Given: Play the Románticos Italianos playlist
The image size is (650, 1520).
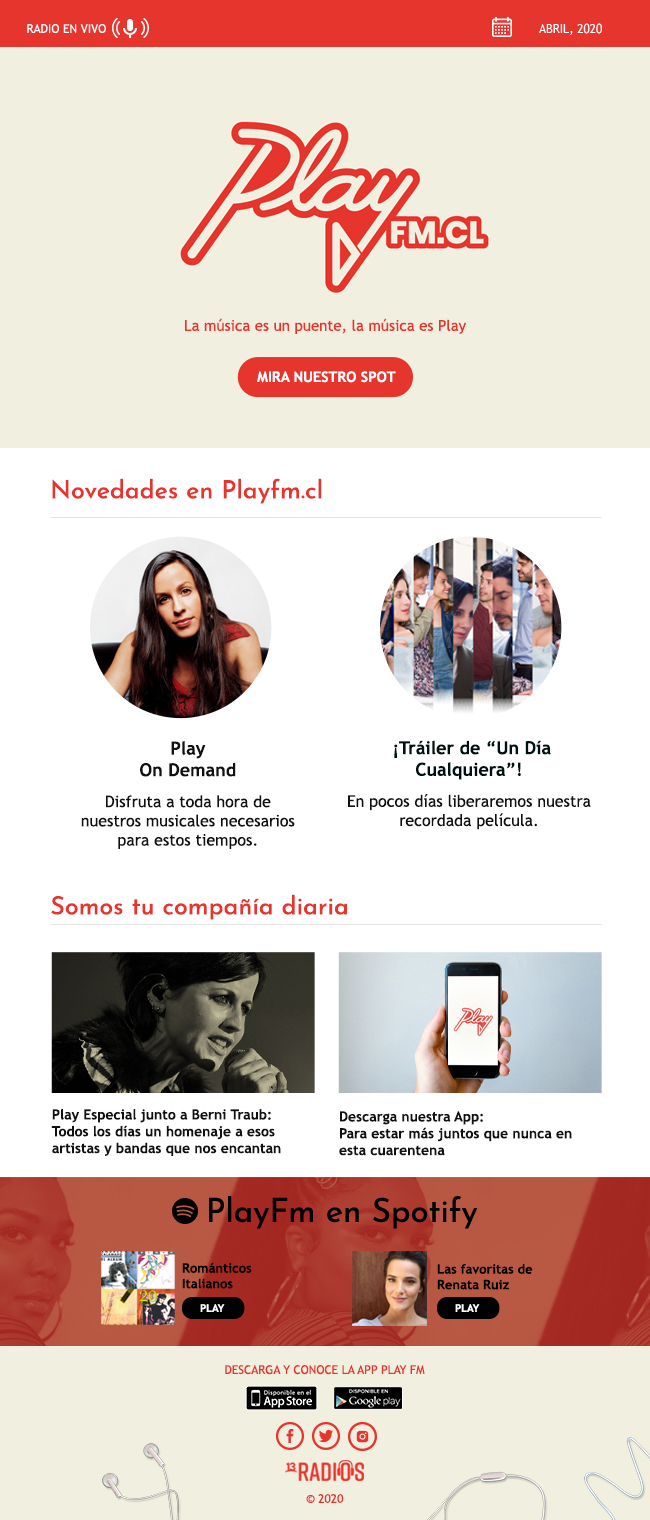Looking at the screenshot, I should [212, 1308].
